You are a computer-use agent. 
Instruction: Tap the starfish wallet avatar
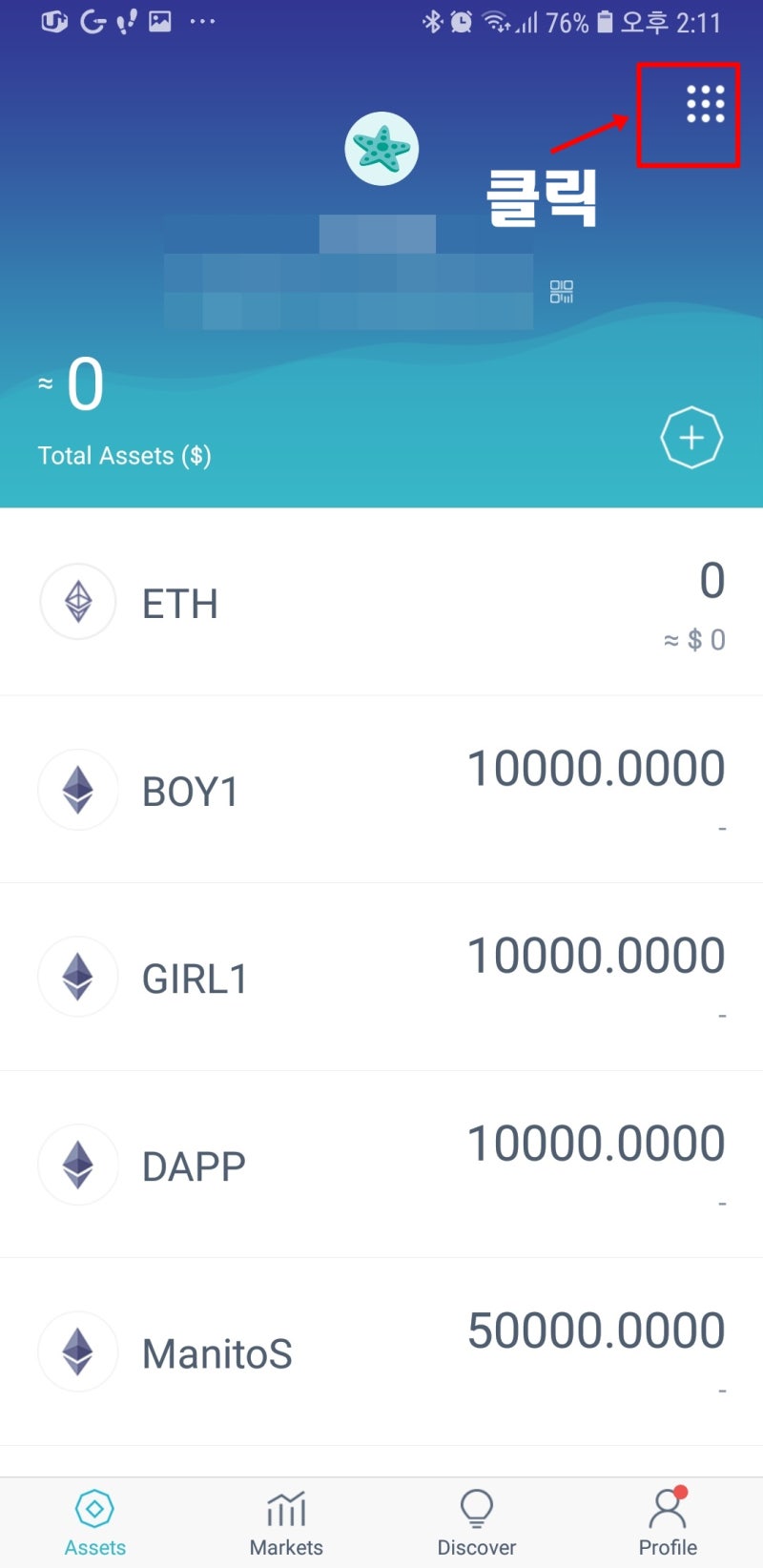click(381, 148)
